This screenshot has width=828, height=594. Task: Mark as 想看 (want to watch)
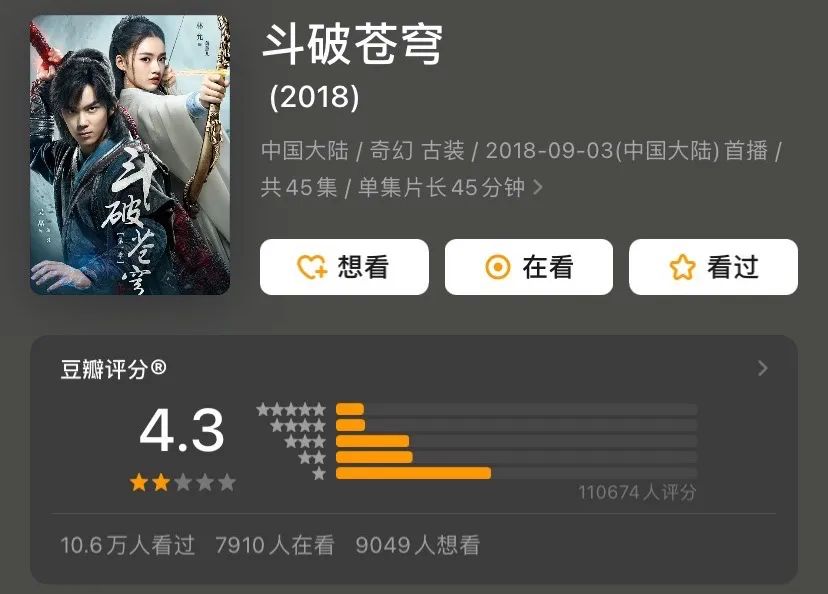(344, 267)
